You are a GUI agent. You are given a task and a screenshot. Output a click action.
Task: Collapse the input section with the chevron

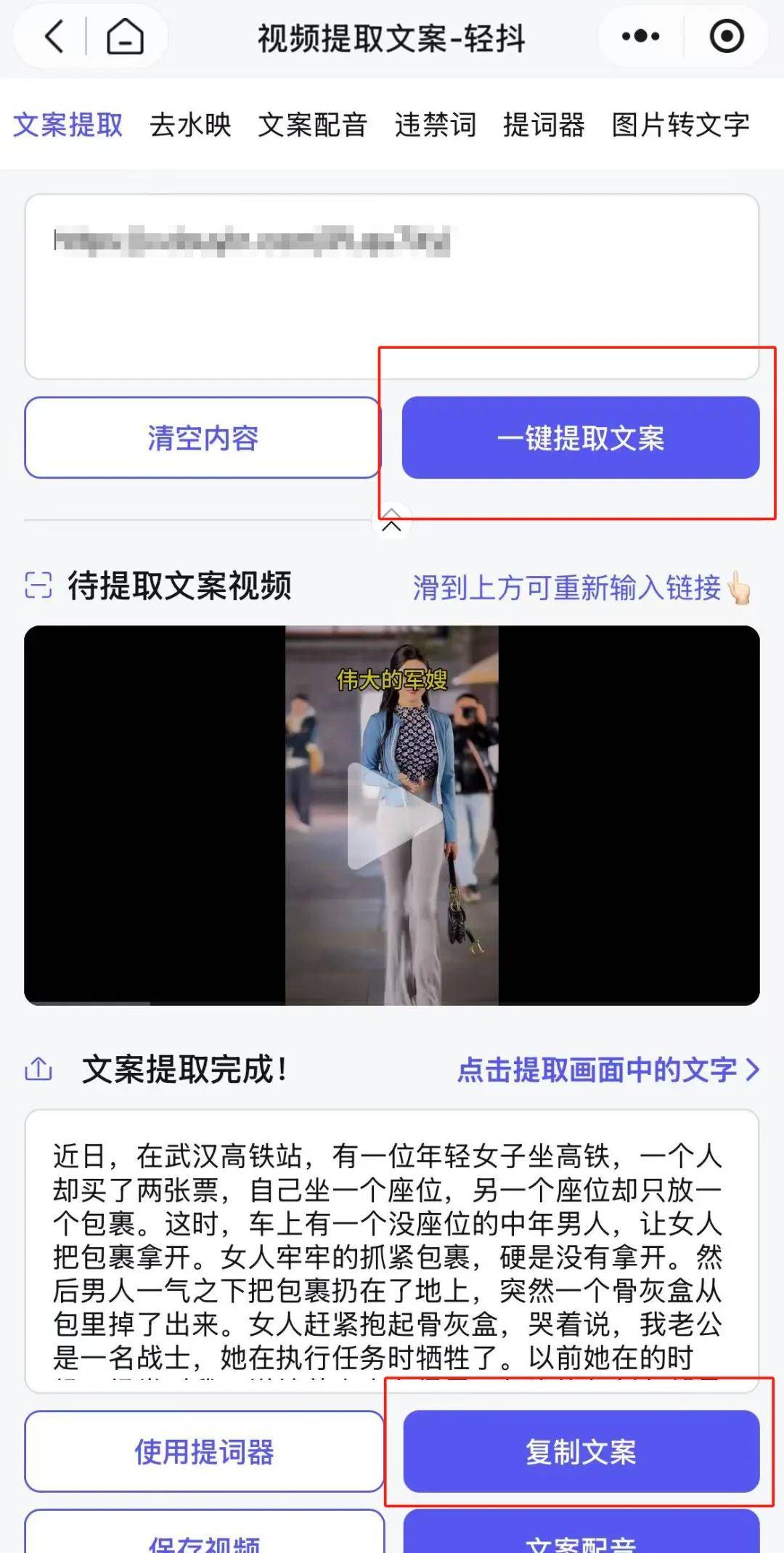tap(391, 520)
